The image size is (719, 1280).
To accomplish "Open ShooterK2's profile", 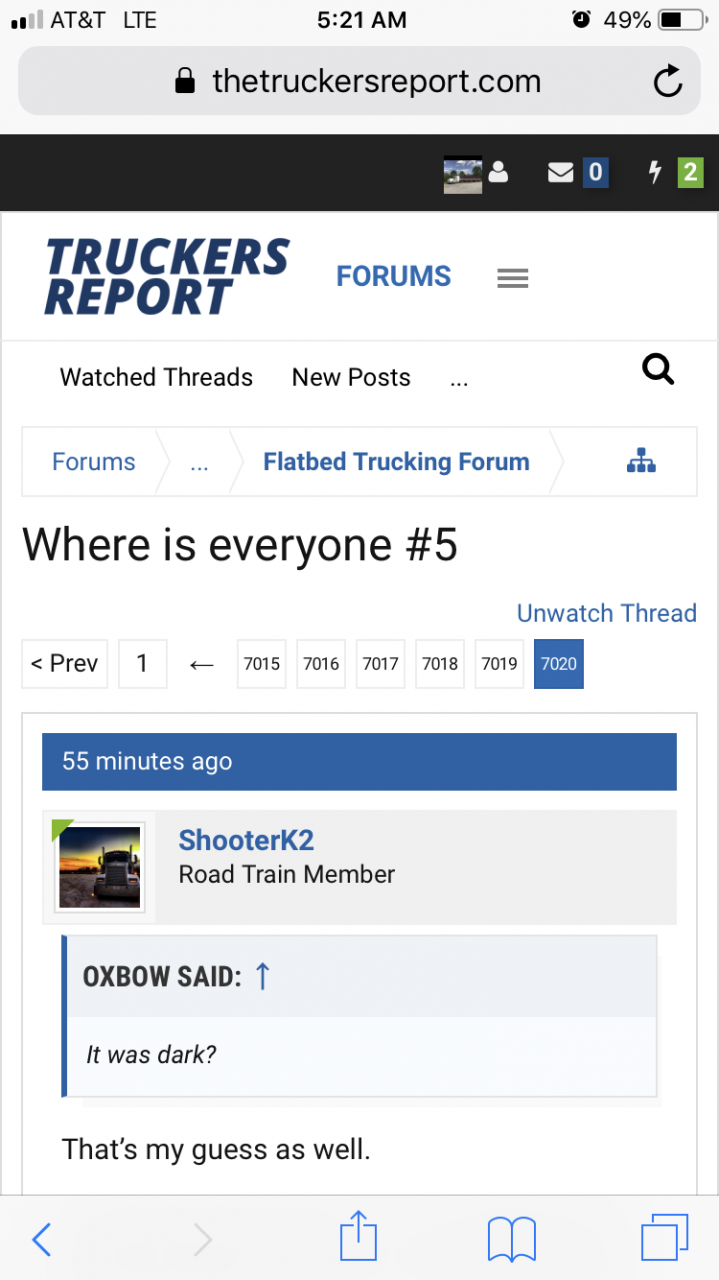I will click(x=246, y=840).
